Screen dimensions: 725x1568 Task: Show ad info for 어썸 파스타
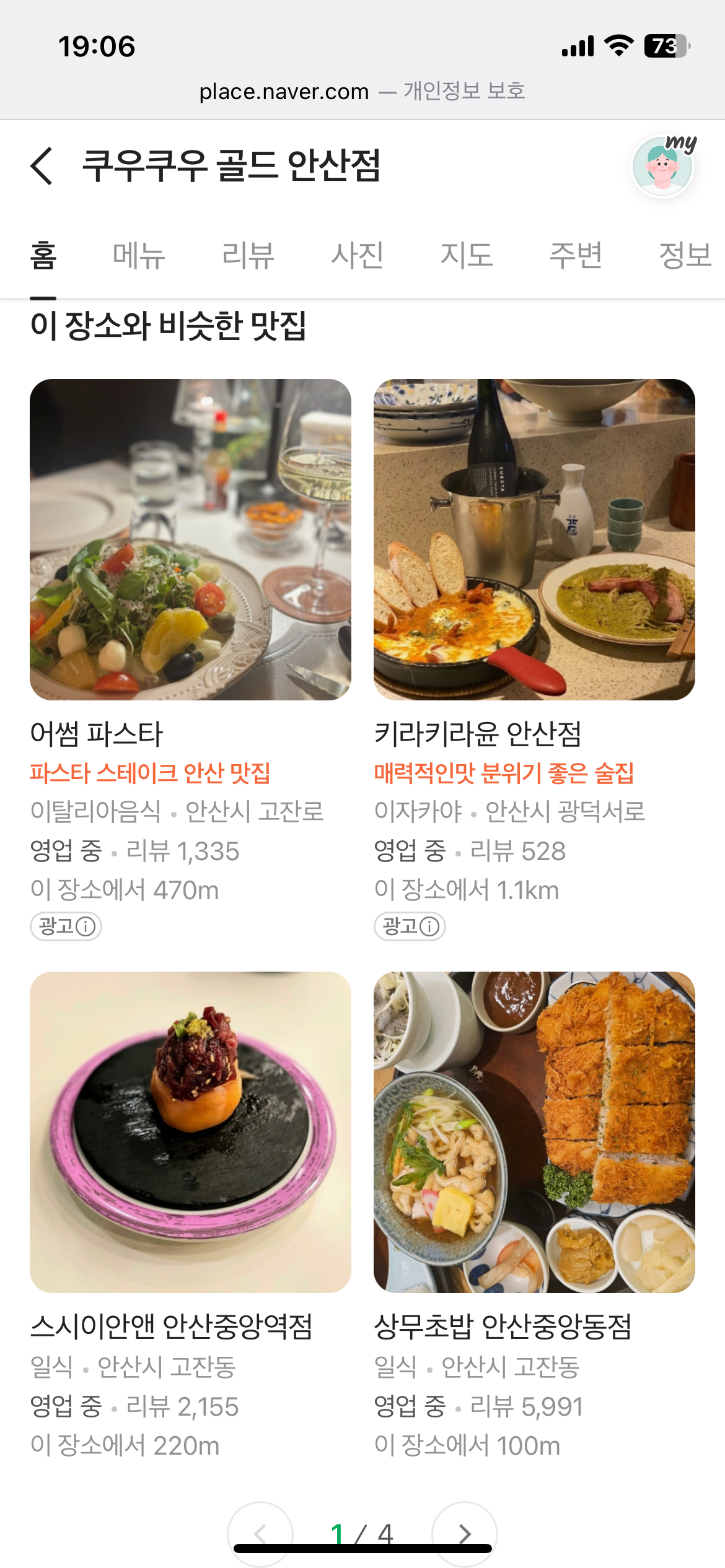pos(66,926)
